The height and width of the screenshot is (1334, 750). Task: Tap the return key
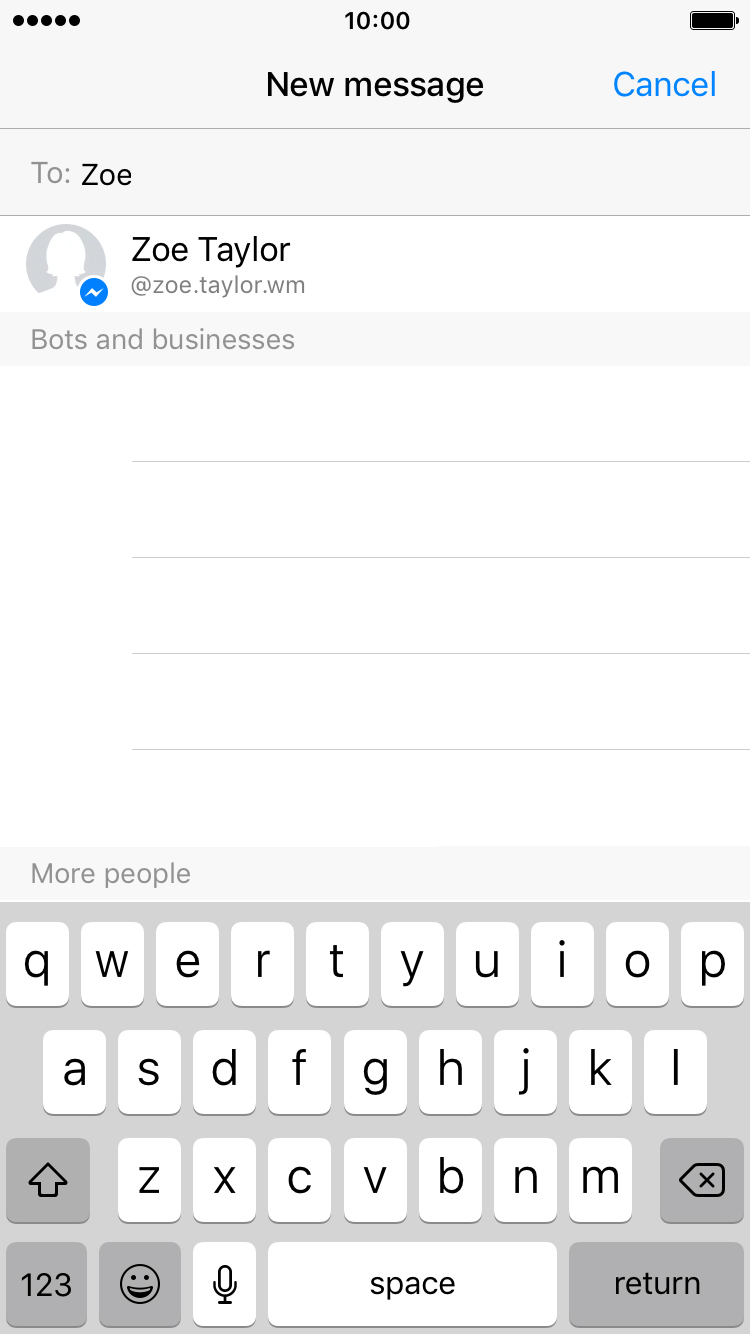656,1284
